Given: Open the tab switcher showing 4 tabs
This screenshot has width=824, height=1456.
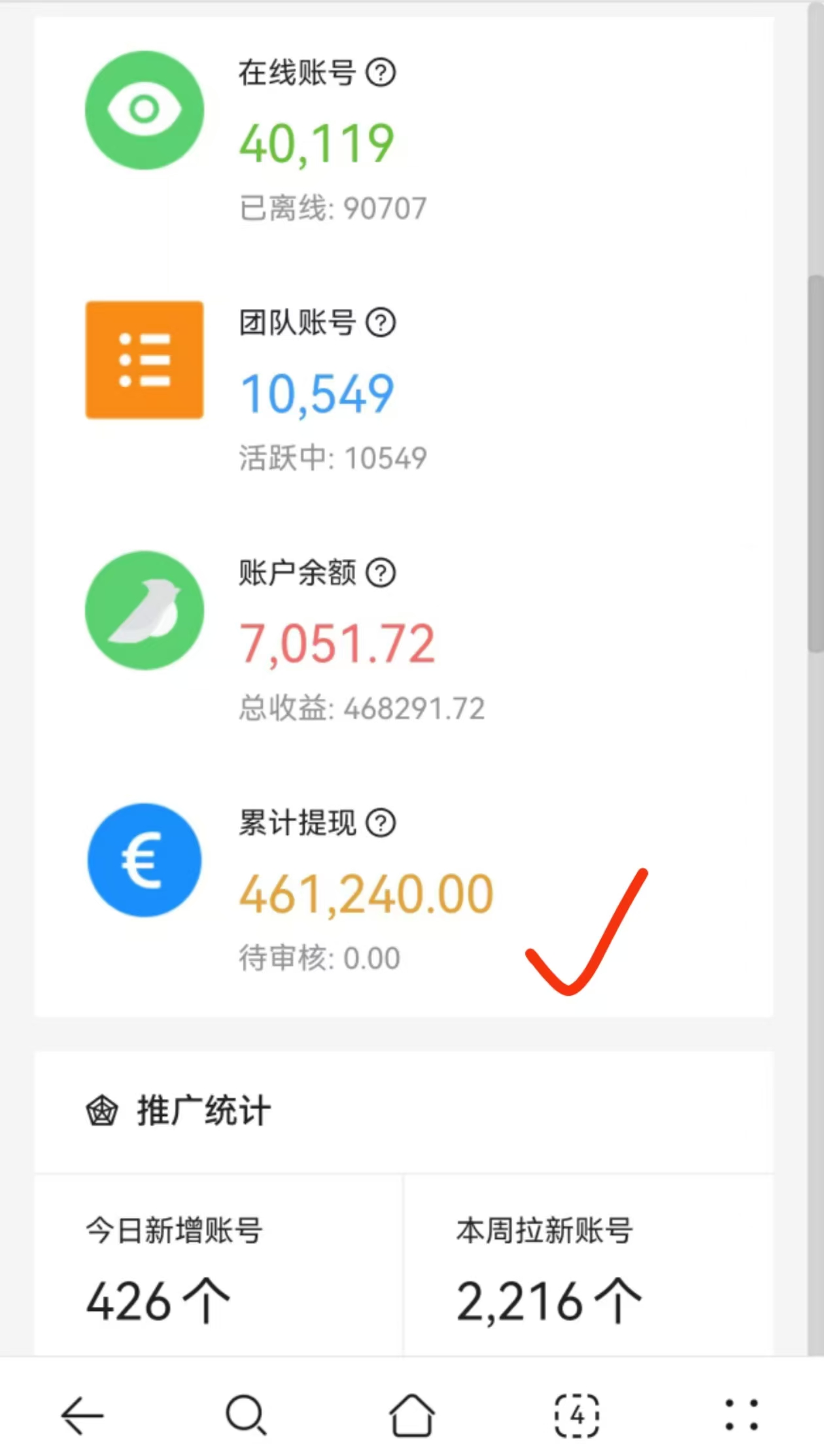Looking at the screenshot, I should (x=577, y=1415).
